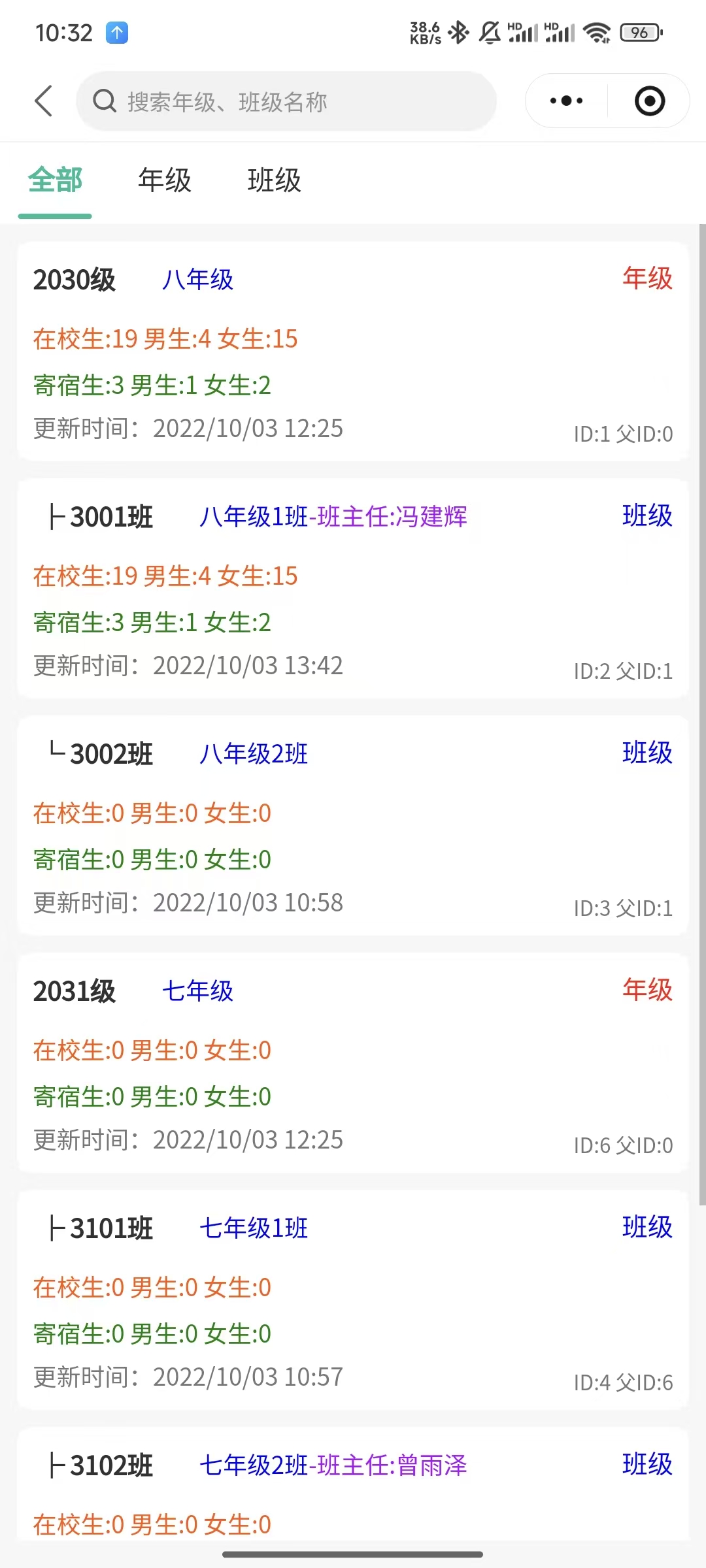The width and height of the screenshot is (706, 1568).
Task: Open the 3001班 八年级1班 card
Action: pos(353,589)
